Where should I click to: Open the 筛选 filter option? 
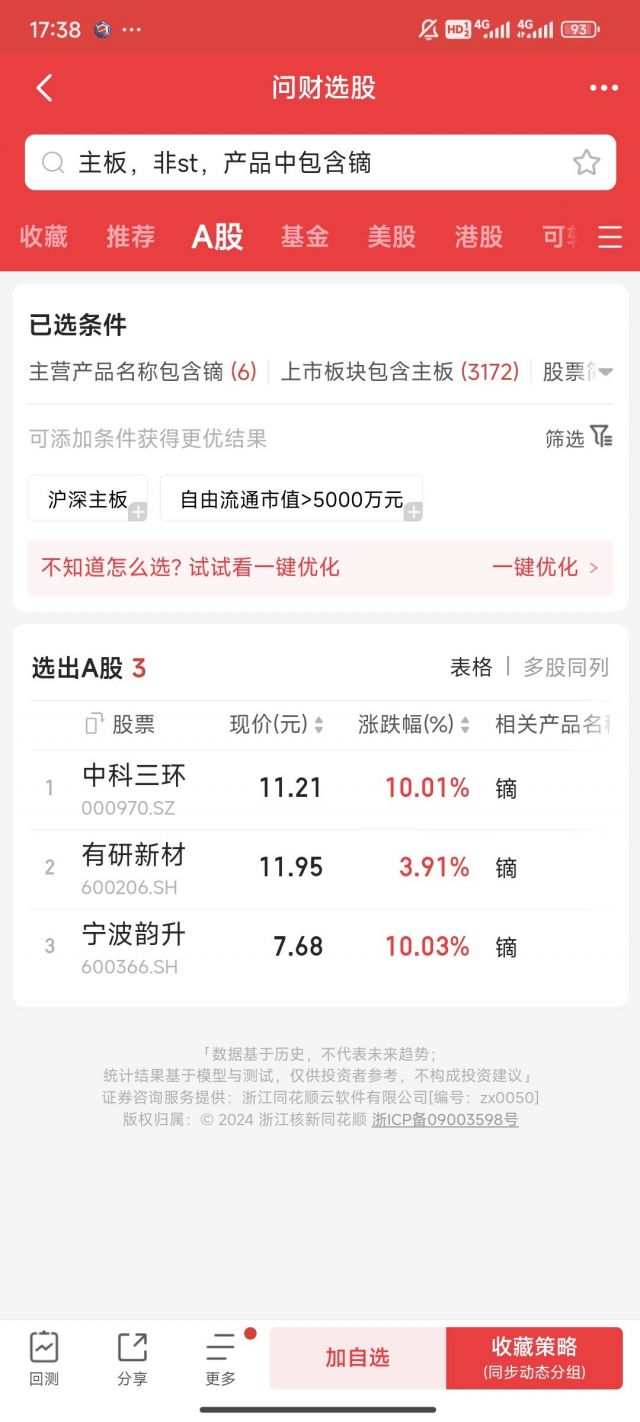[578, 438]
